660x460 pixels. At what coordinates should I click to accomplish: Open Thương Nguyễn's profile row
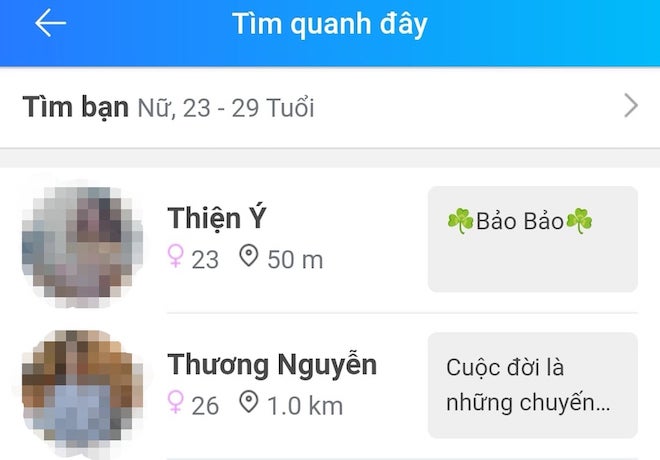pos(270,384)
